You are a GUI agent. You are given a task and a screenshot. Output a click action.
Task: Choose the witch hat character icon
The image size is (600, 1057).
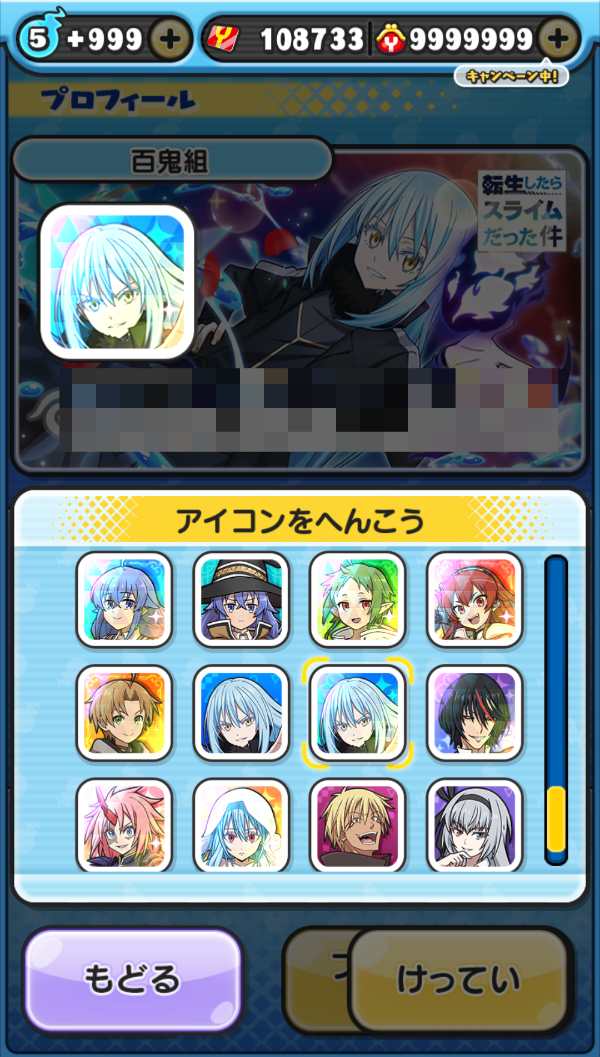[241, 599]
